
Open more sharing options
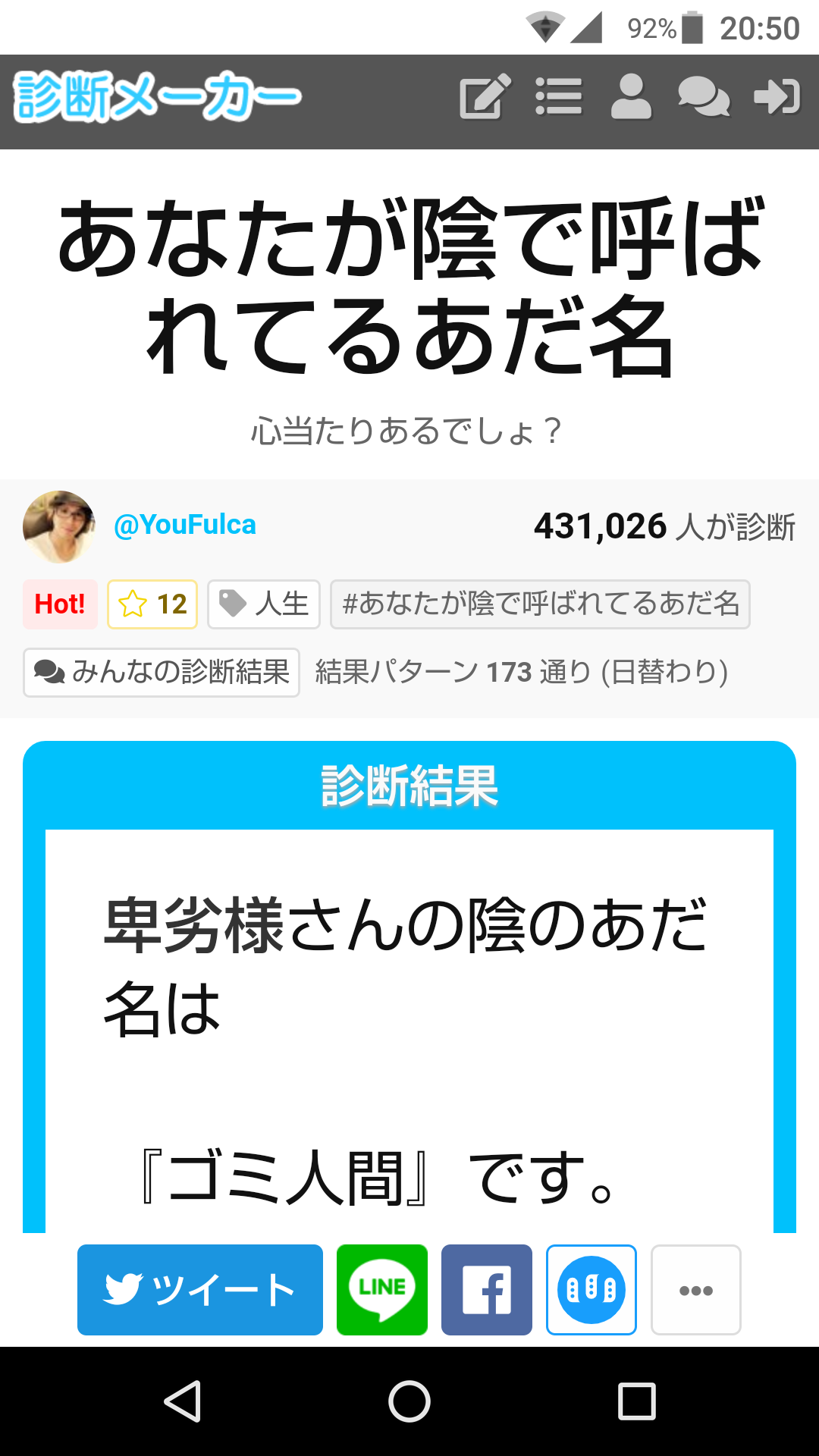(696, 1290)
